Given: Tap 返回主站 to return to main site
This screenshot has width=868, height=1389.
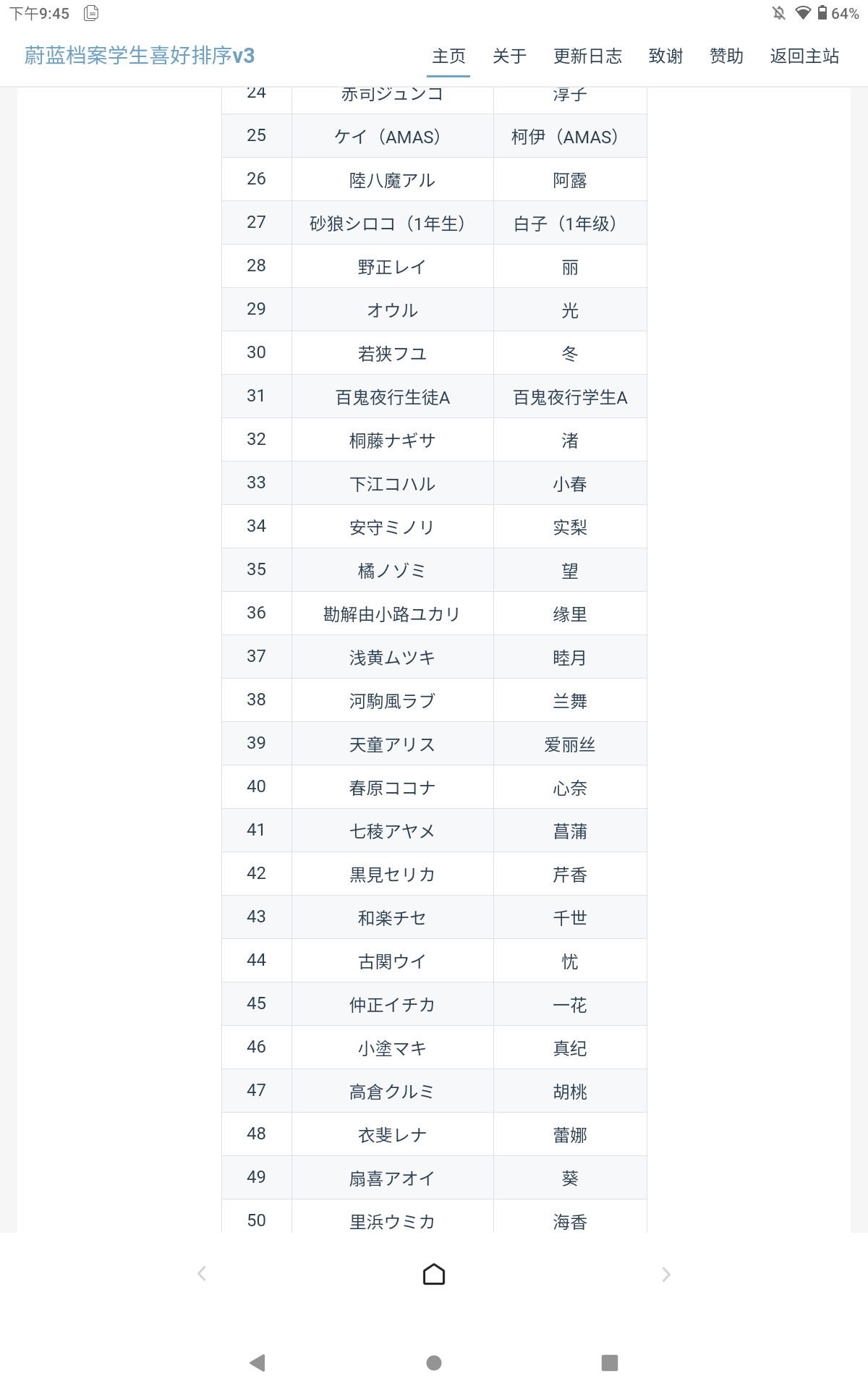Looking at the screenshot, I should click(805, 56).
